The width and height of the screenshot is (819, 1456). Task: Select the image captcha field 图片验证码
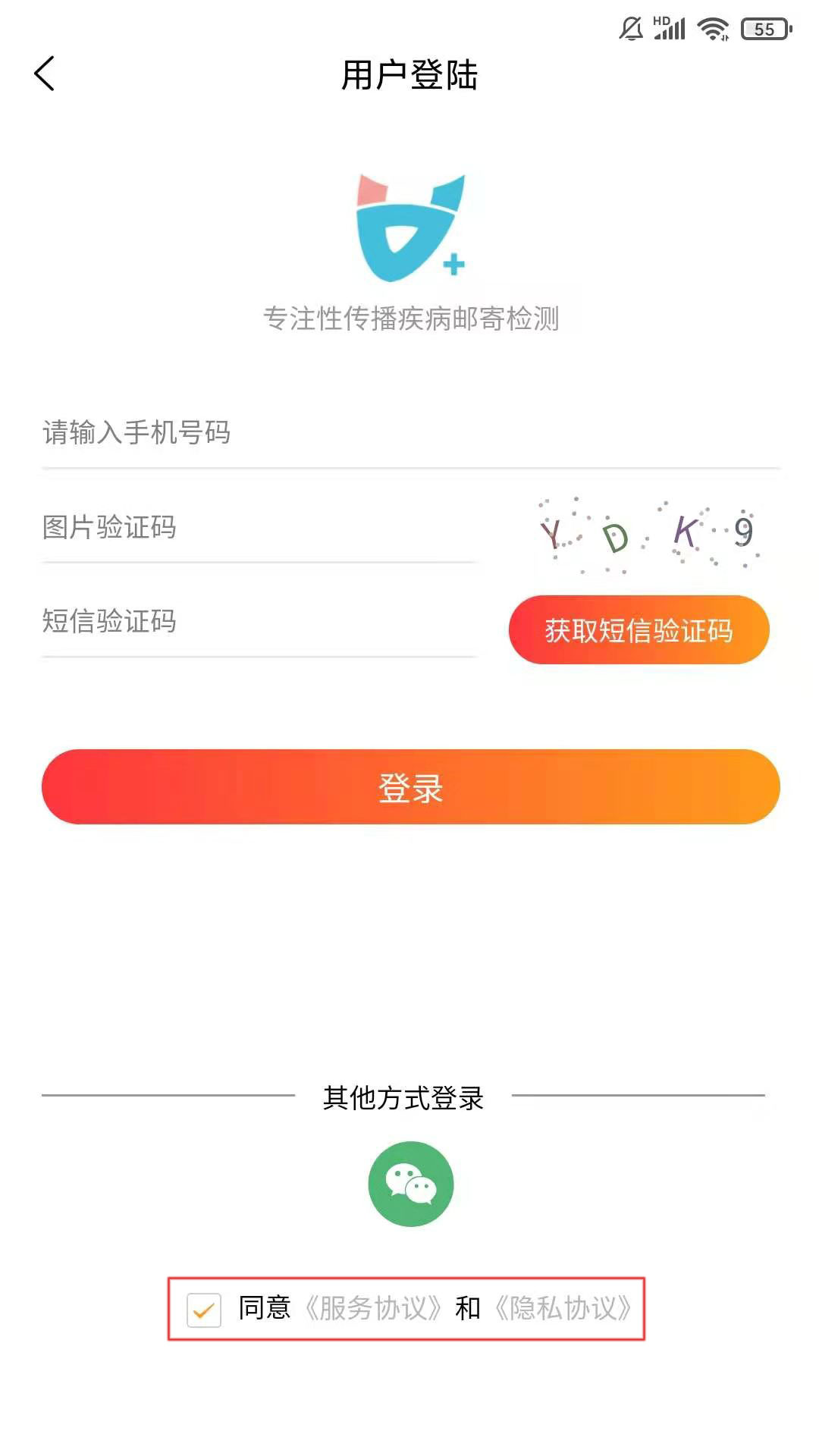coord(258,528)
